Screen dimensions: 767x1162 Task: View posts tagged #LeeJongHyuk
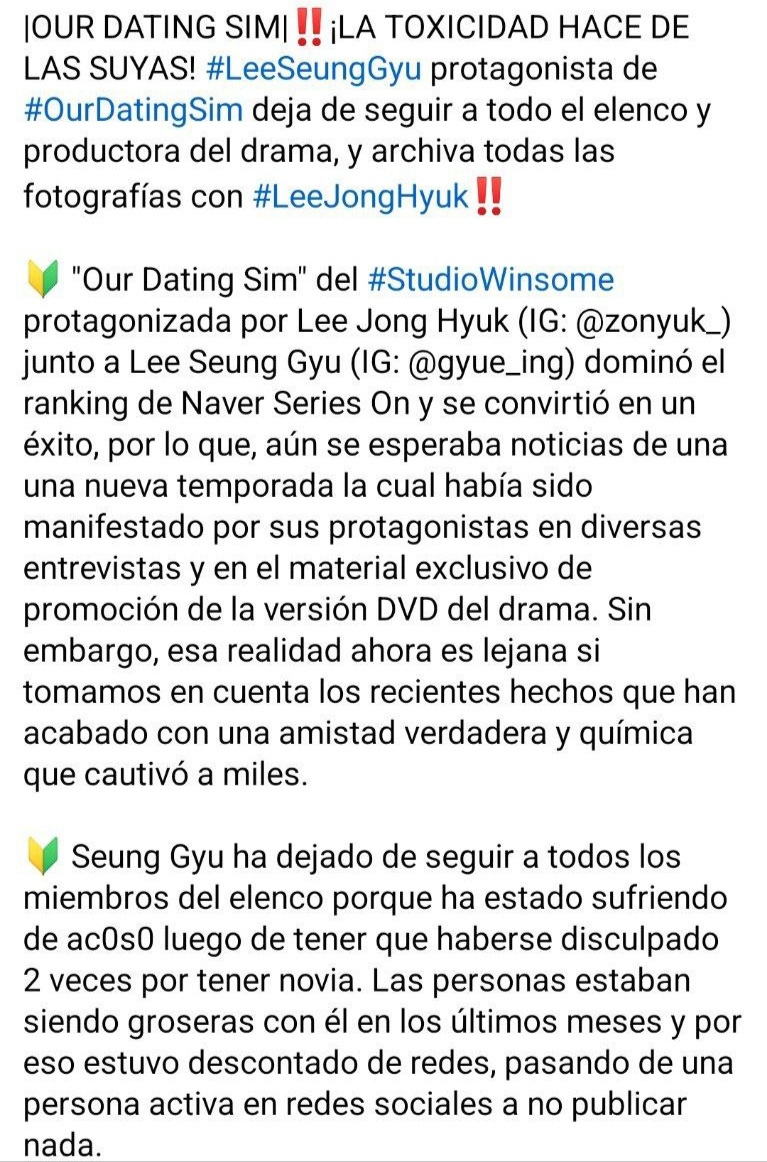coord(361,196)
